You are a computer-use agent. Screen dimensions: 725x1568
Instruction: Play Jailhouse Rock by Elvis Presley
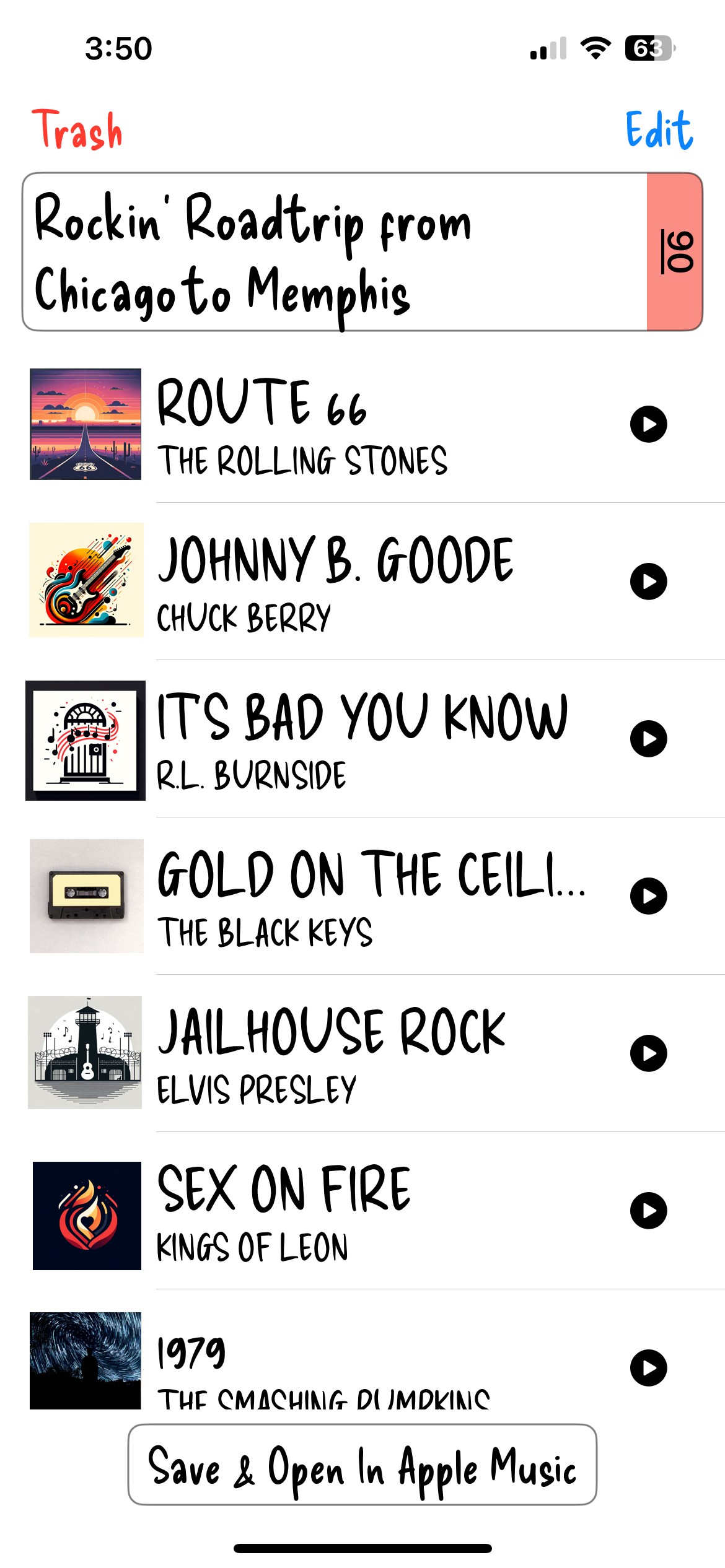point(649,1053)
